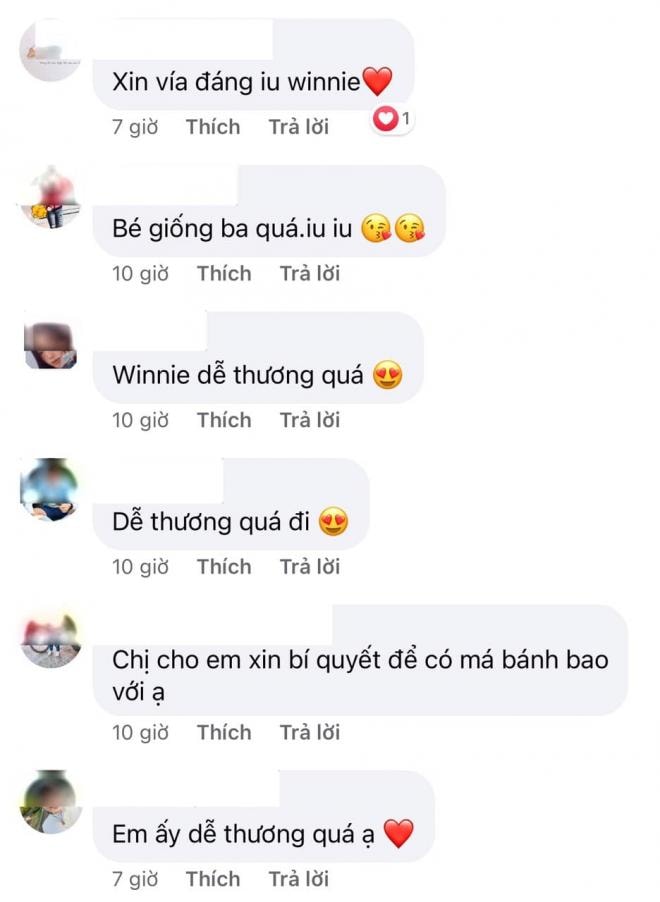
Task: Like the comment "Xin vía đáng iu winnie"
Action: click(x=212, y=127)
